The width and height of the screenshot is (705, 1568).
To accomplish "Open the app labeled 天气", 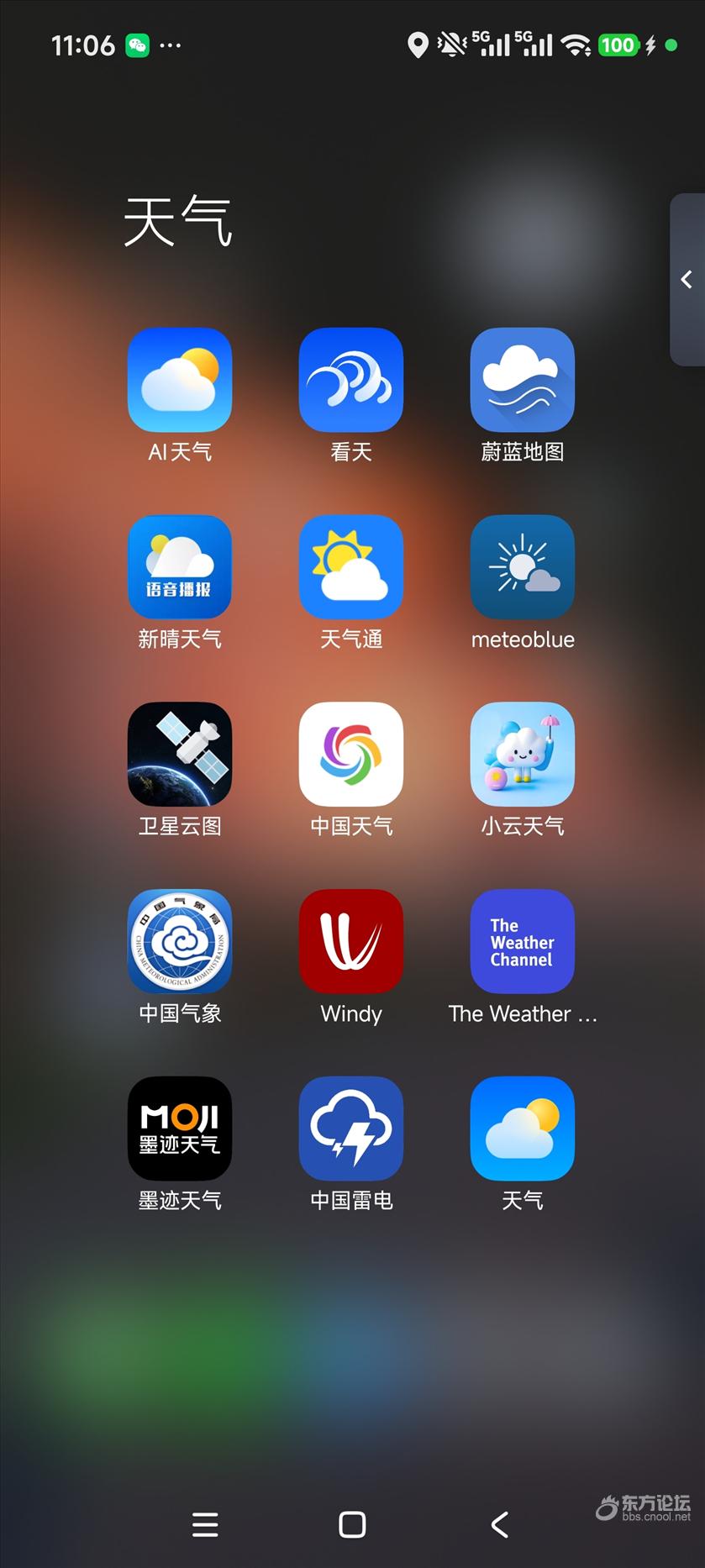I will click(x=522, y=1129).
